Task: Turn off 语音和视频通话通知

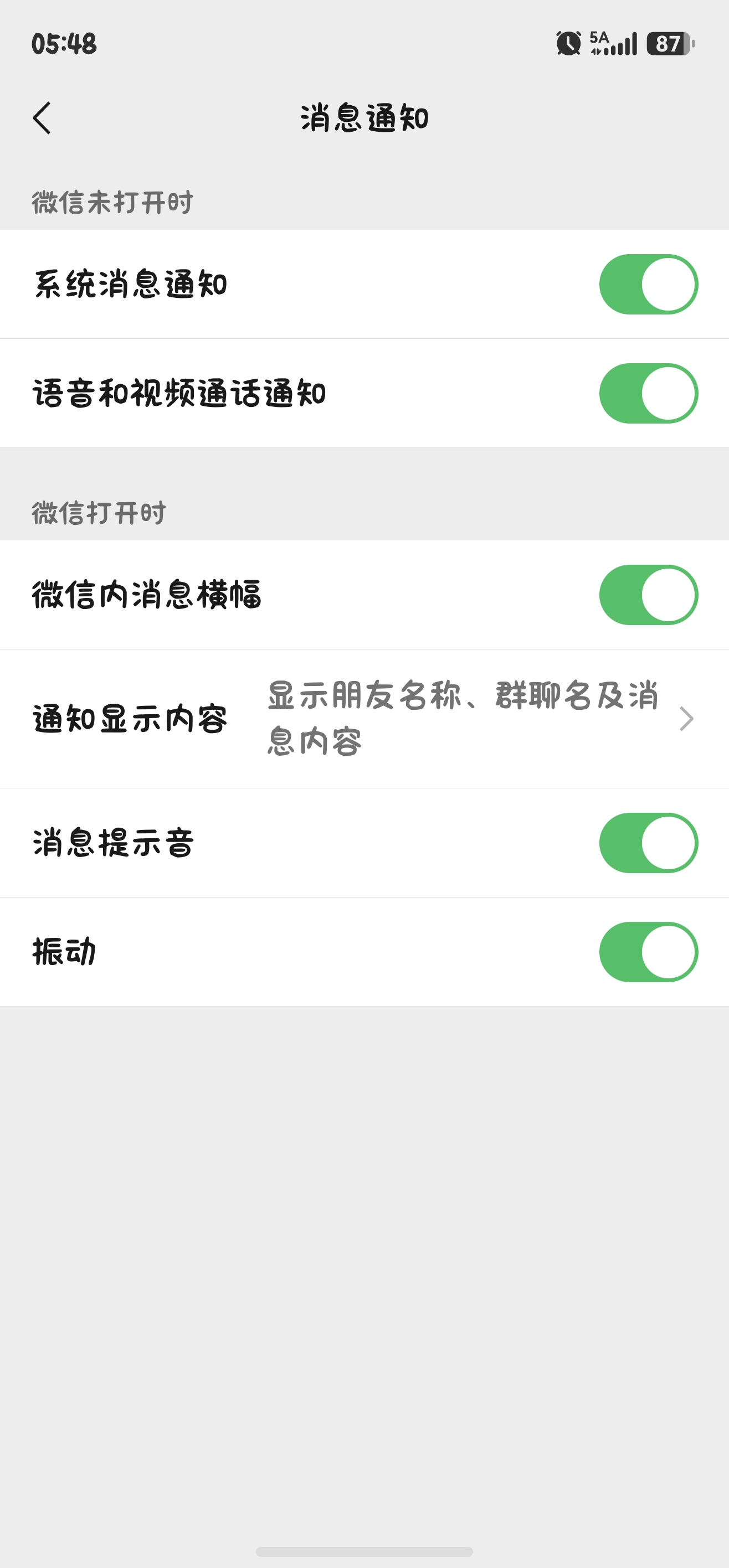Action: [648, 393]
